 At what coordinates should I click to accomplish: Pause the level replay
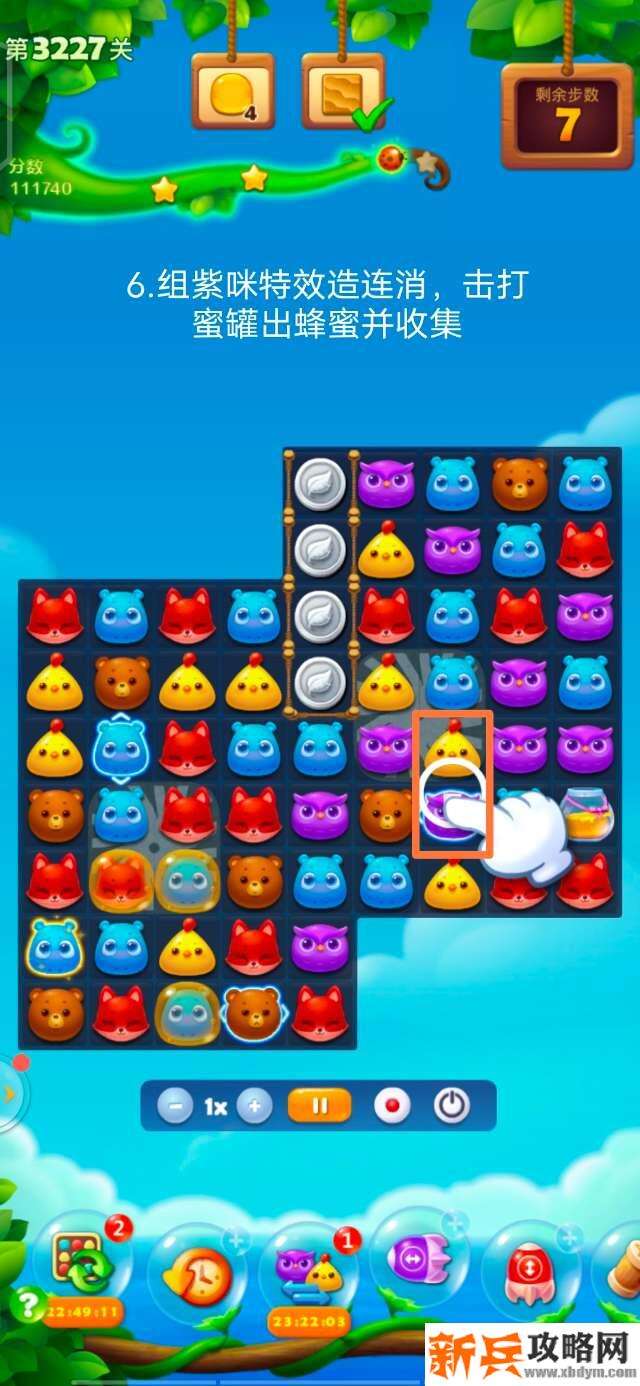coord(319,1106)
